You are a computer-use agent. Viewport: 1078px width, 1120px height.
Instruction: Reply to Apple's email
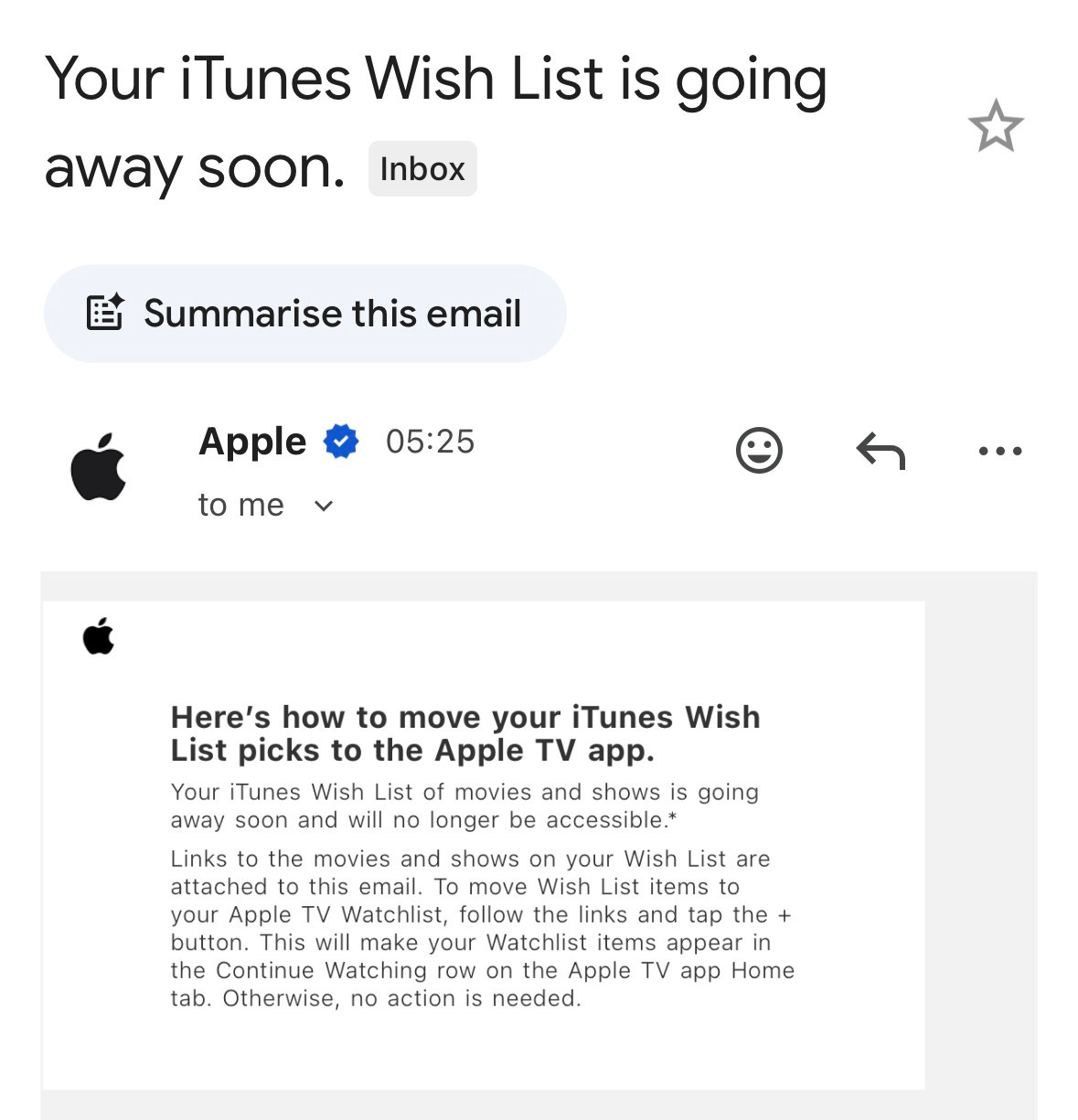(x=880, y=450)
